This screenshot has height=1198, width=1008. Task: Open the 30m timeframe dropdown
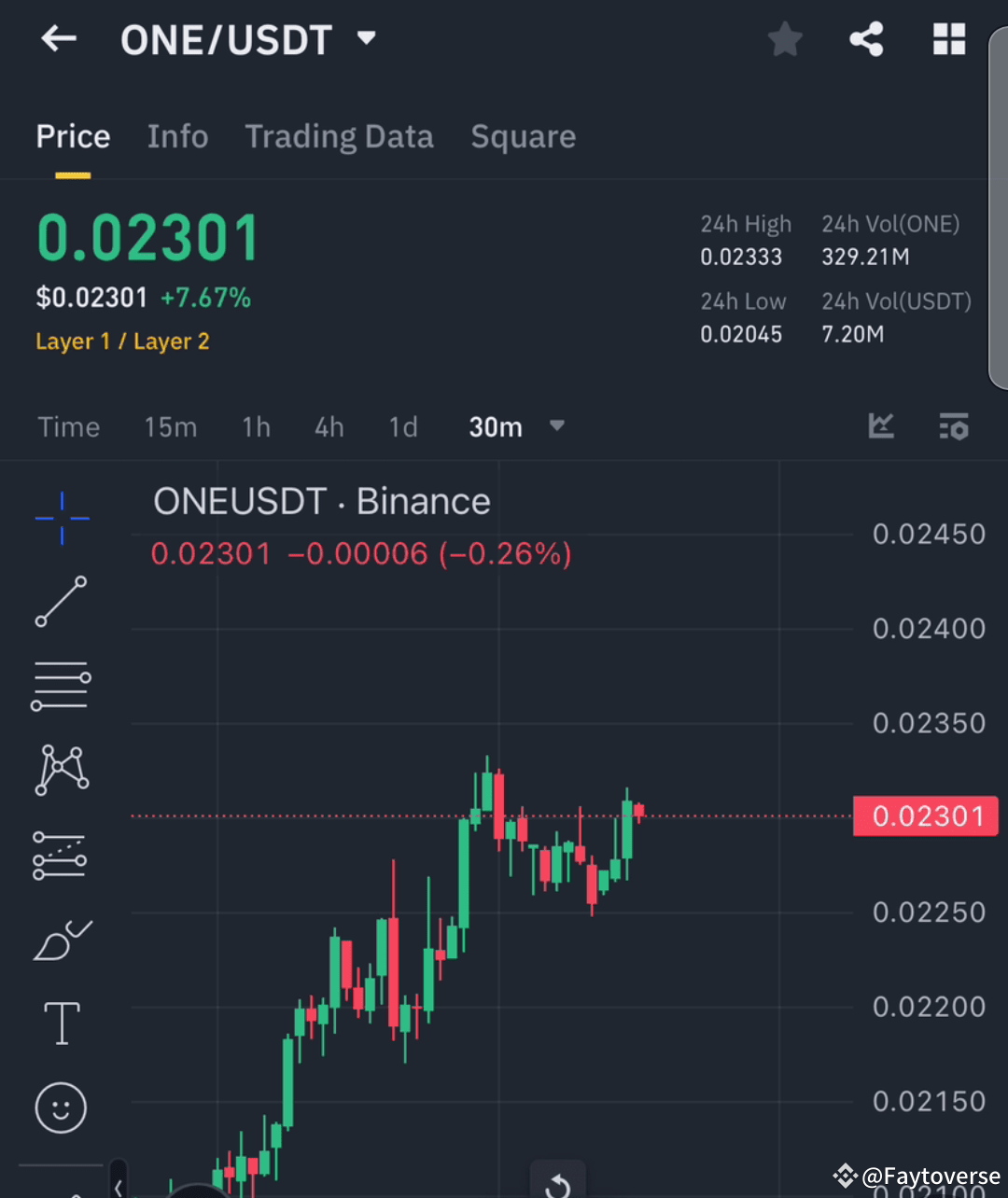click(518, 426)
